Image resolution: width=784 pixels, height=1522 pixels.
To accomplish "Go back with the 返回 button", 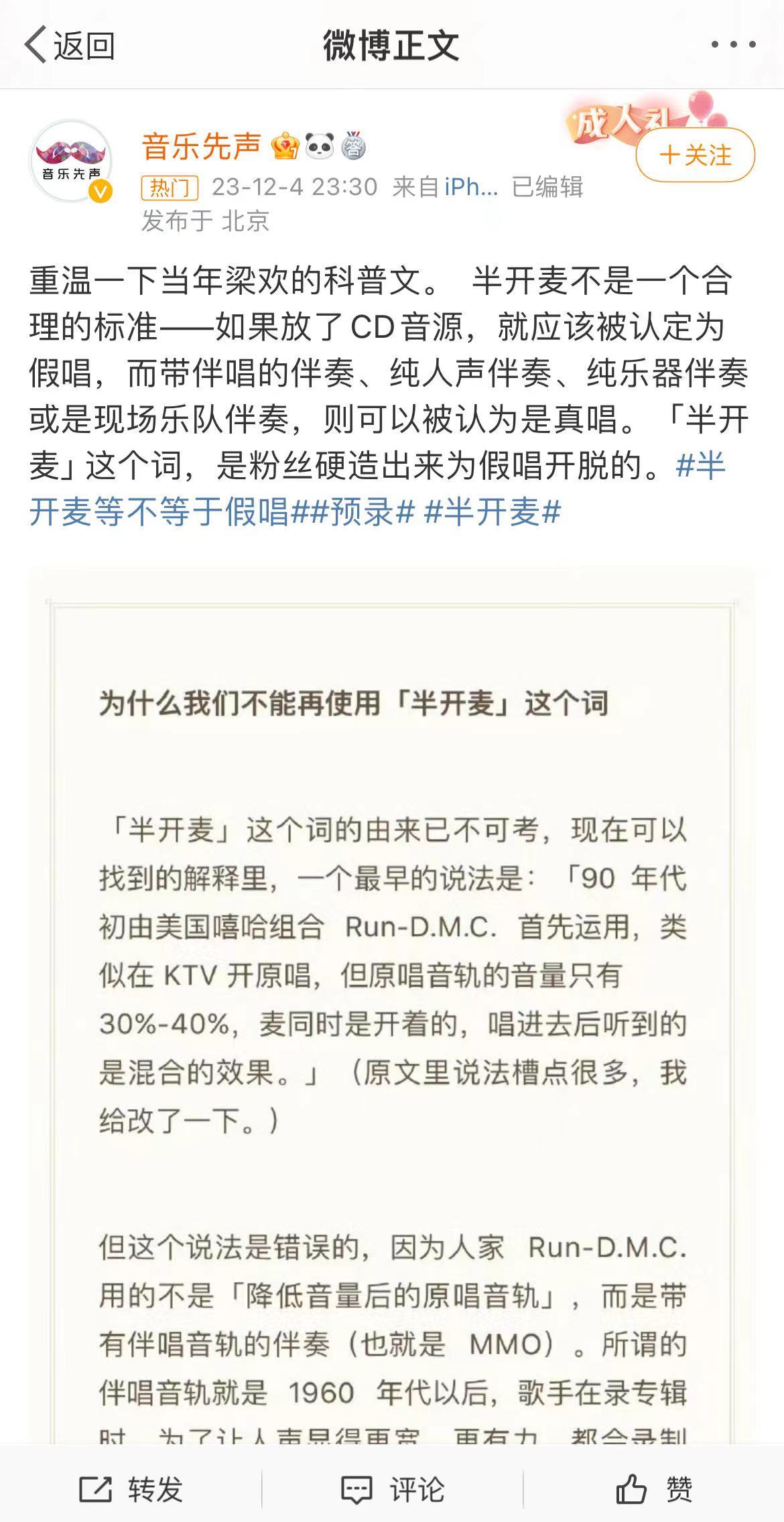I will pos(70,46).
